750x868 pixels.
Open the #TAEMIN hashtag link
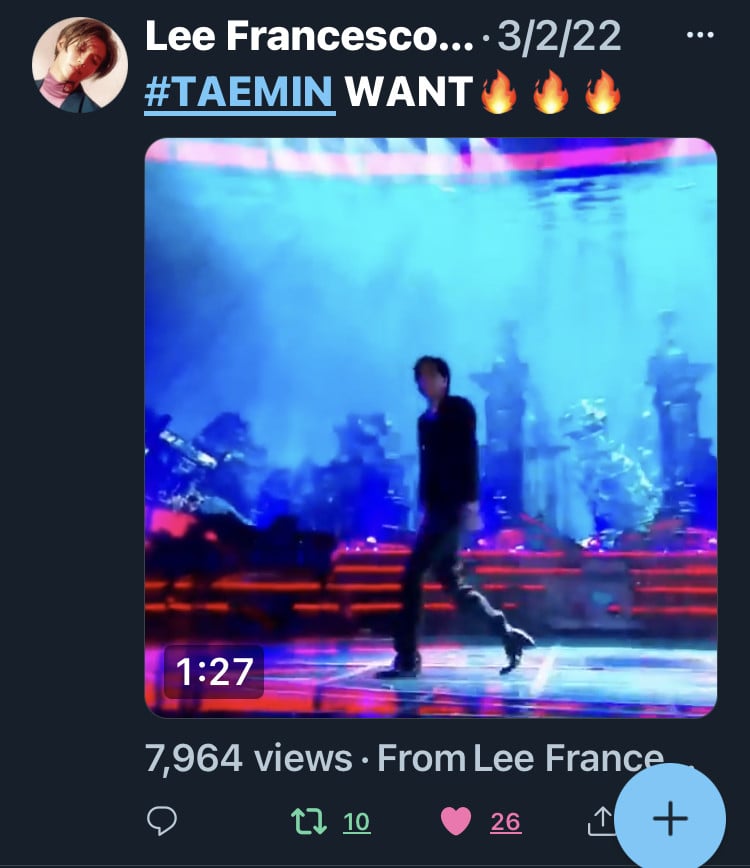pyautogui.click(x=239, y=92)
